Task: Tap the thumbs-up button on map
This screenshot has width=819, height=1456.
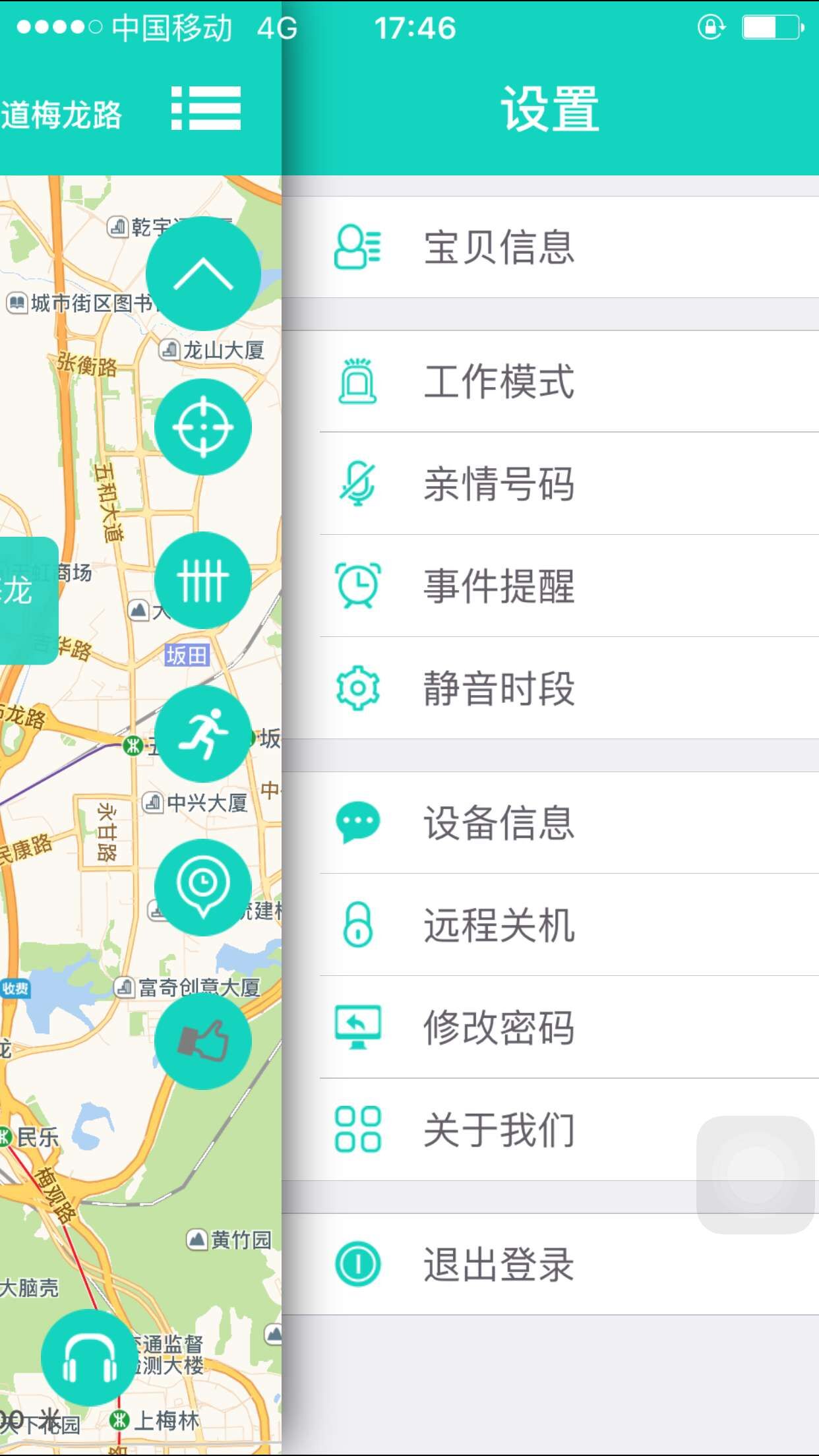Action: pos(203,1041)
